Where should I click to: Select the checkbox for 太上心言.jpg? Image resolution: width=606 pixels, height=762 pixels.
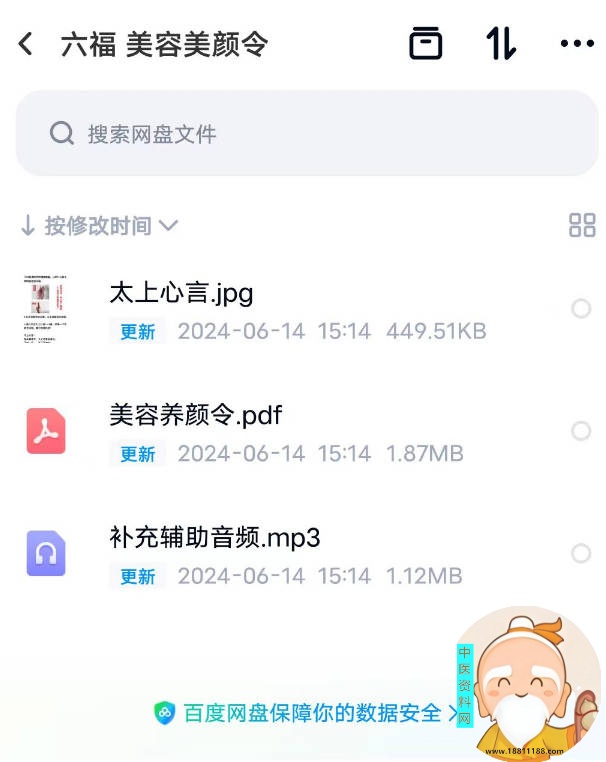pos(581,309)
